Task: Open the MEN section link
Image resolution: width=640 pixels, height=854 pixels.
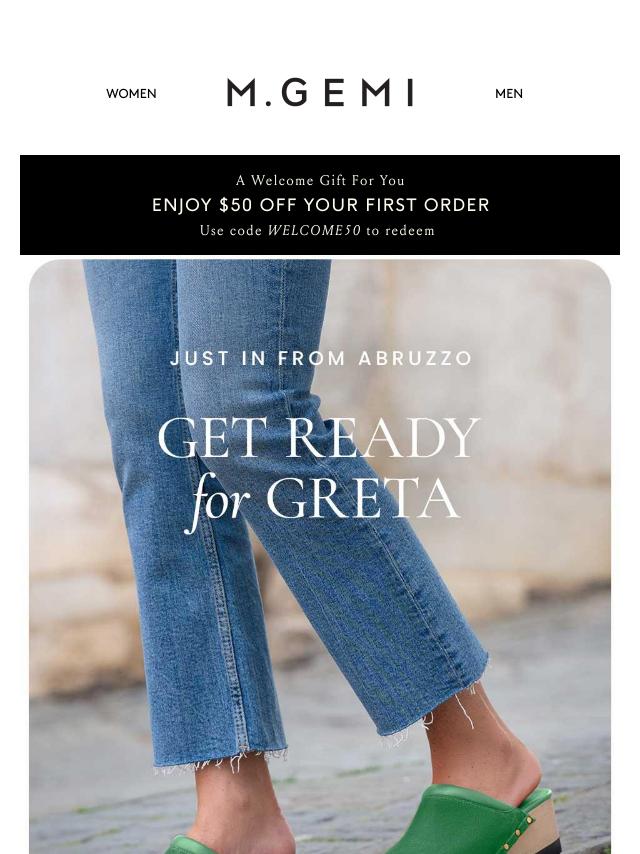Action: pos(508,94)
